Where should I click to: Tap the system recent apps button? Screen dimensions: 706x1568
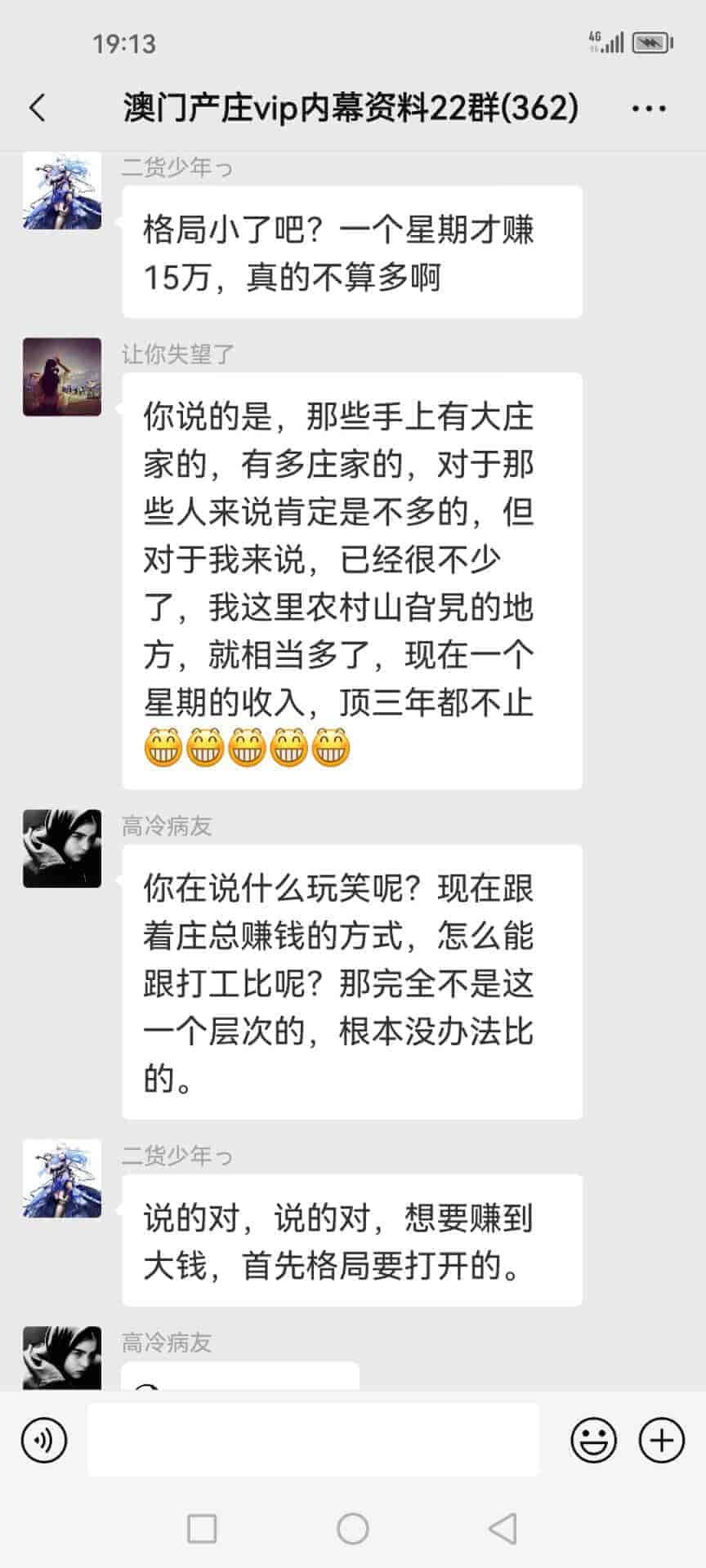(202, 1529)
